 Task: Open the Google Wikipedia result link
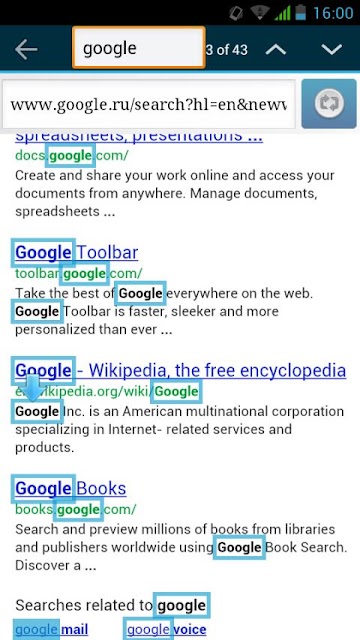click(180, 371)
